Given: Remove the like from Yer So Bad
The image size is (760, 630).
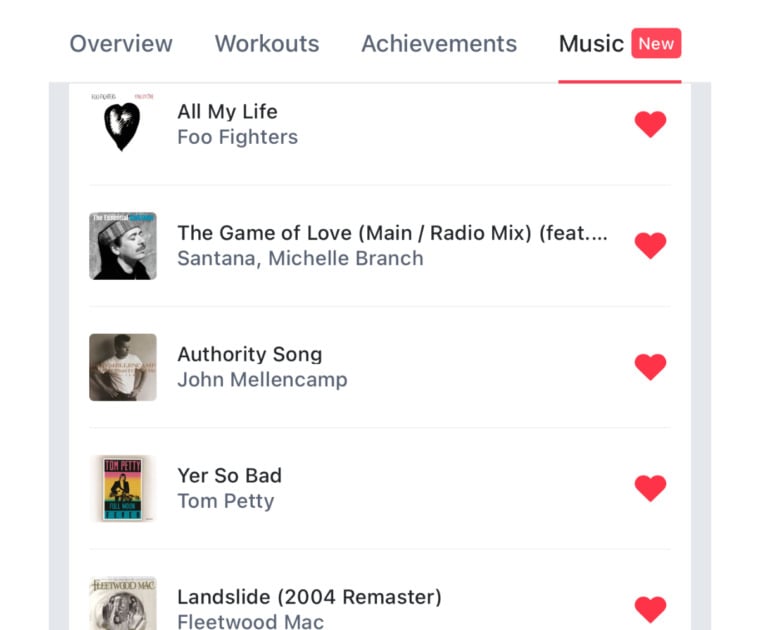Looking at the screenshot, I should click(650, 488).
